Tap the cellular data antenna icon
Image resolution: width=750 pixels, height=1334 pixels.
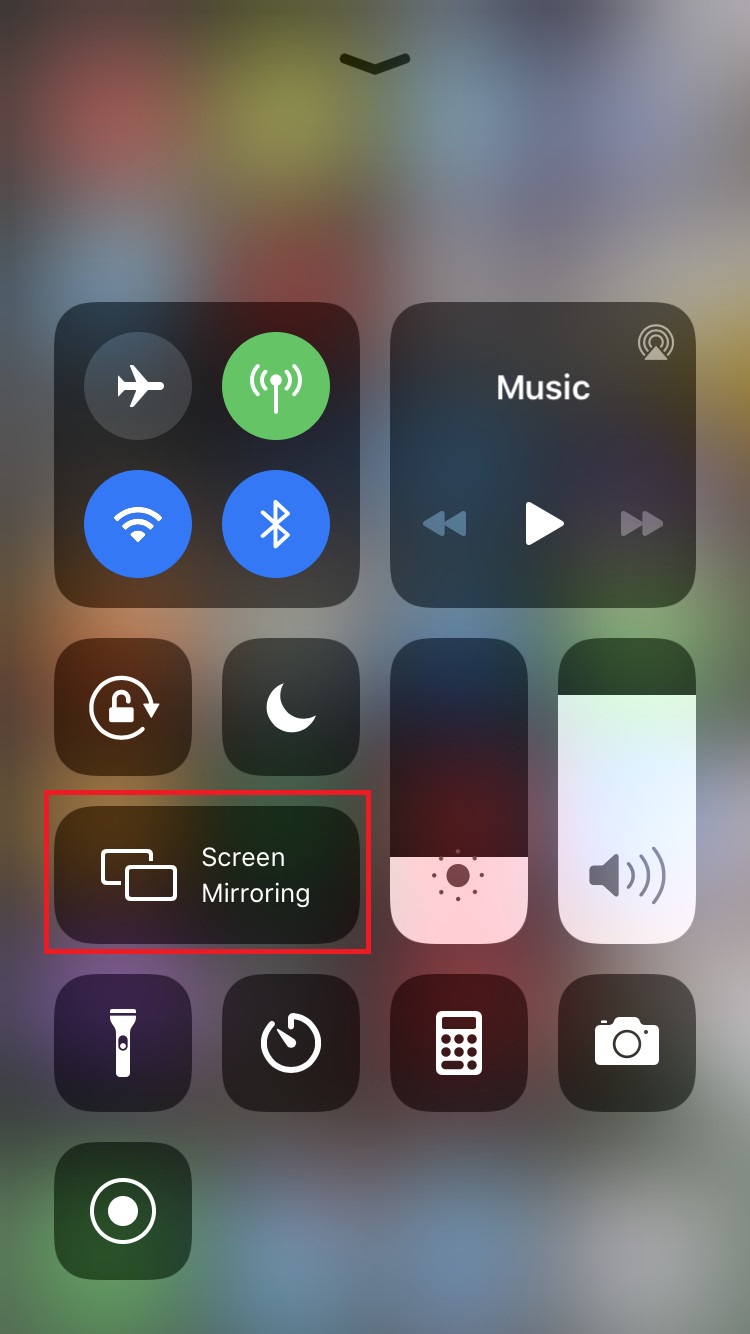276,387
